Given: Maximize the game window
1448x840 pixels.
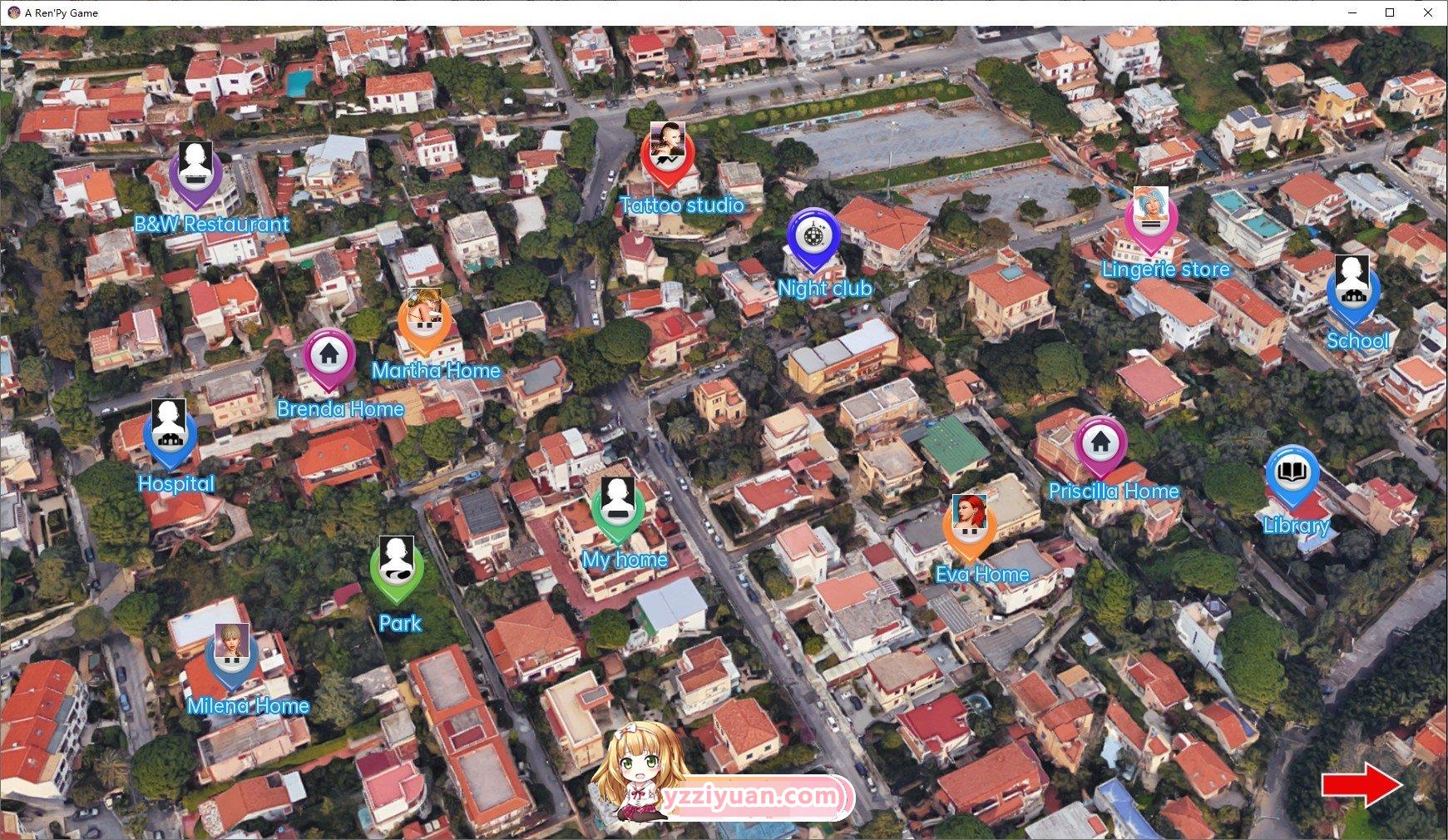Looking at the screenshot, I should tap(1390, 12).
